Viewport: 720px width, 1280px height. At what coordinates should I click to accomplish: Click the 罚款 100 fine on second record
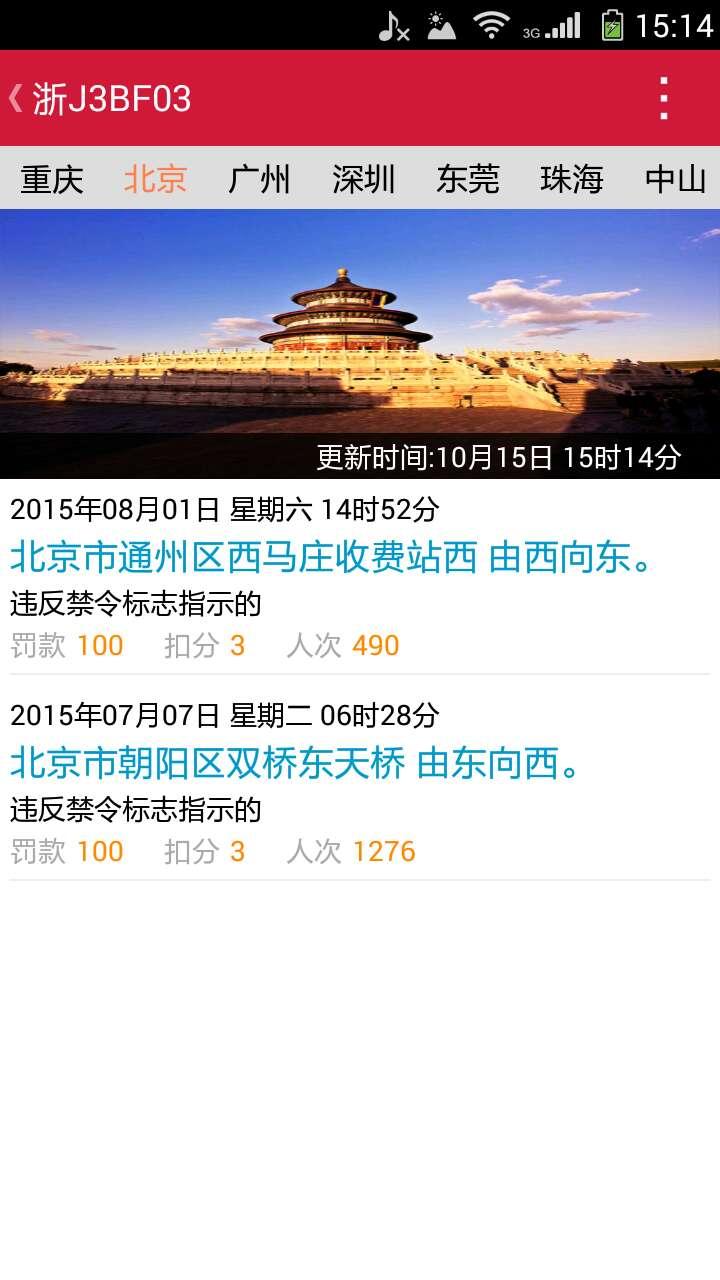pyautogui.click(x=67, y=851)
